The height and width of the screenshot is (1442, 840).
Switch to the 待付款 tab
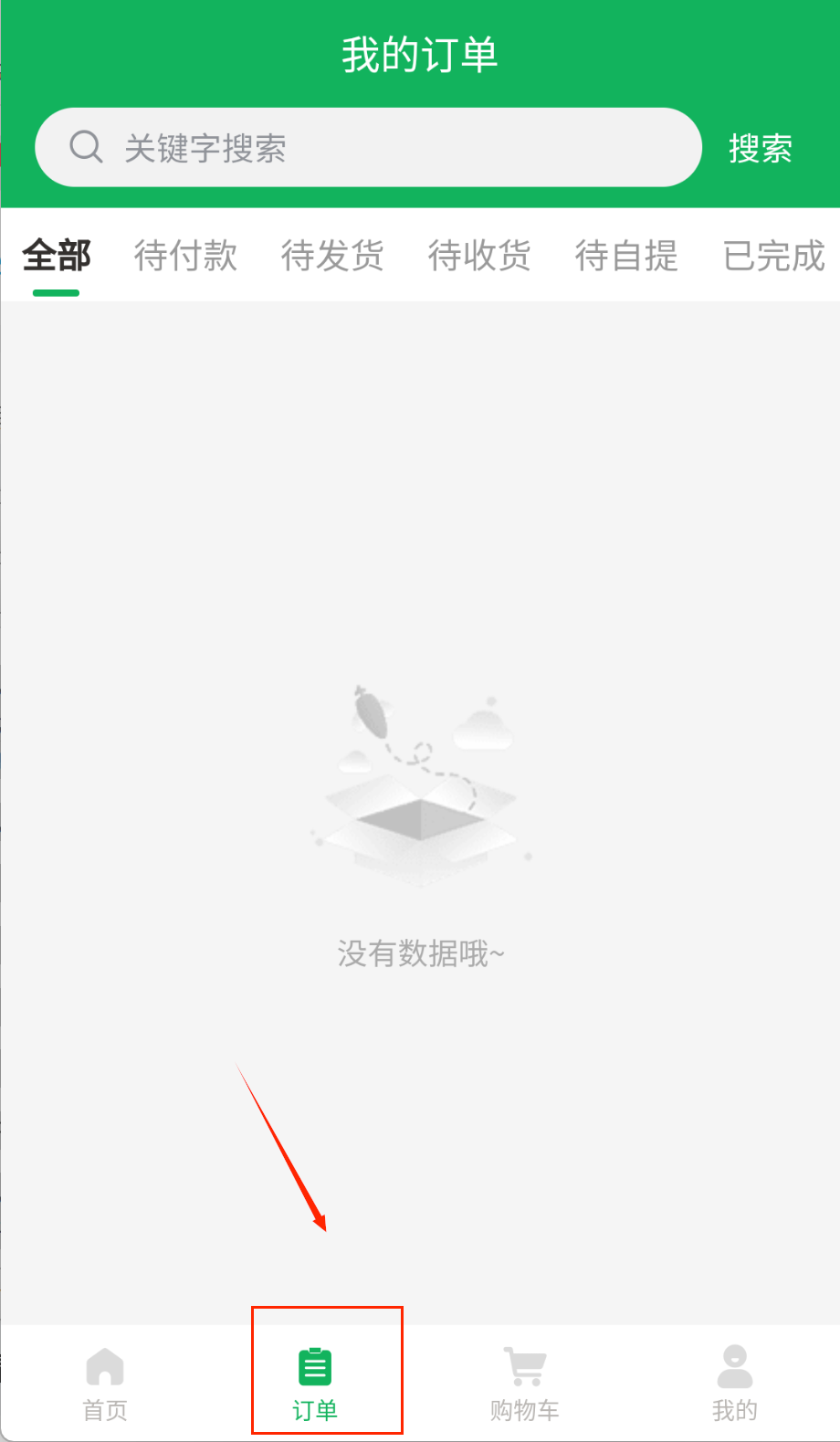(185, 256)
